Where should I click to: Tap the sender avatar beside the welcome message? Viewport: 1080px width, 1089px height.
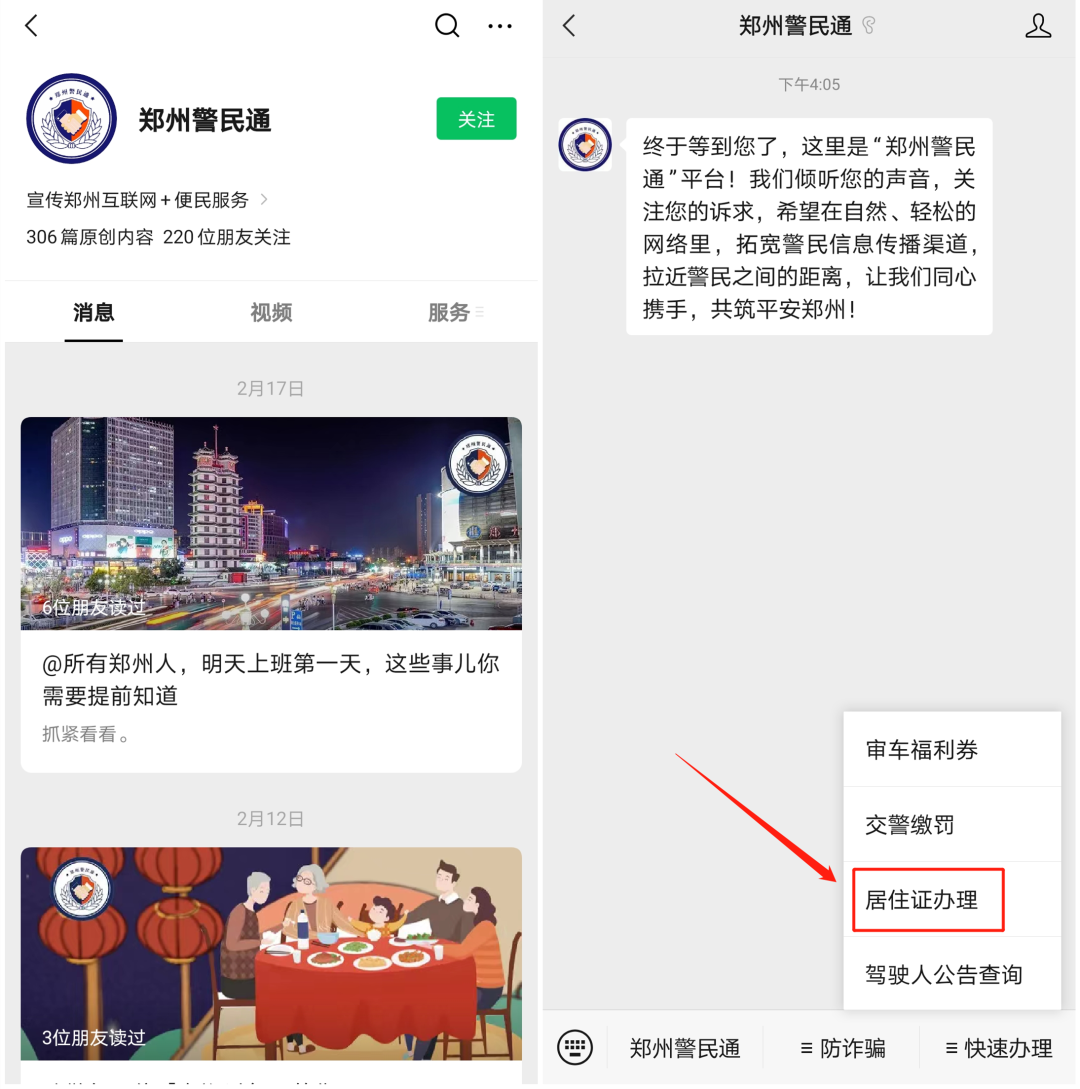click(x=585, y=144)
